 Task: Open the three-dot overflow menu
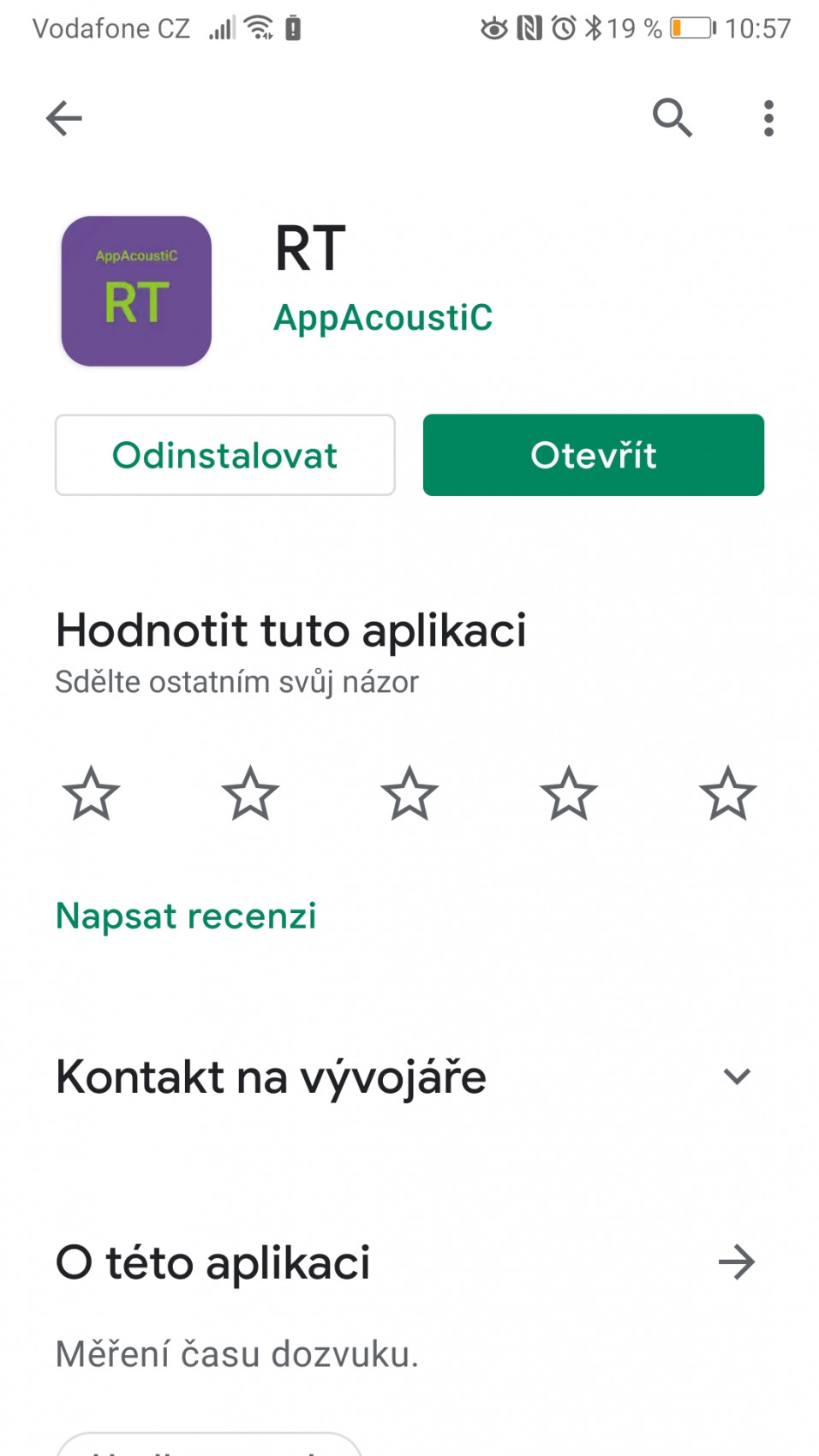point(768,118)
